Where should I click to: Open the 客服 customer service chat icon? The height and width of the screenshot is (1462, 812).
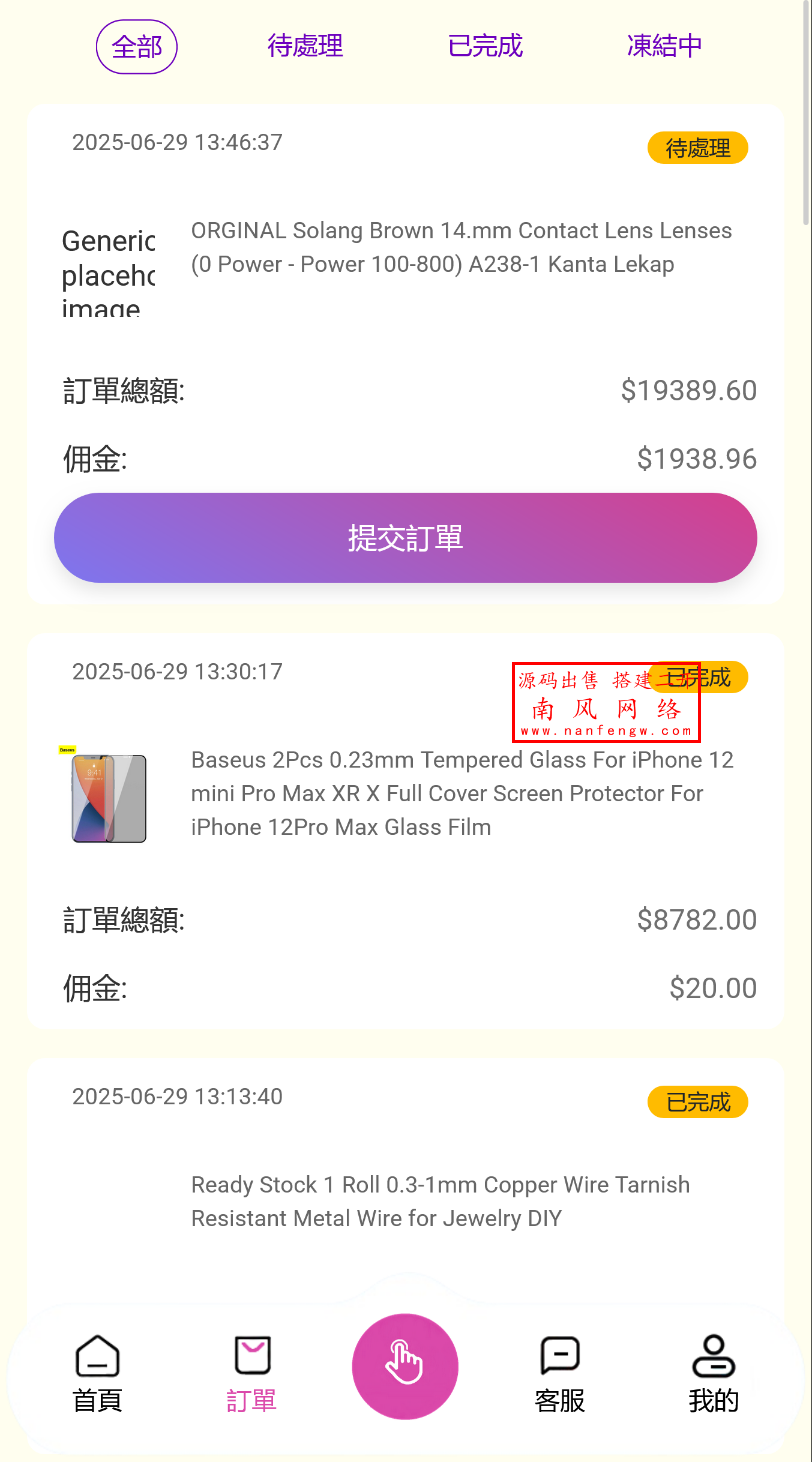[559, 1374]
